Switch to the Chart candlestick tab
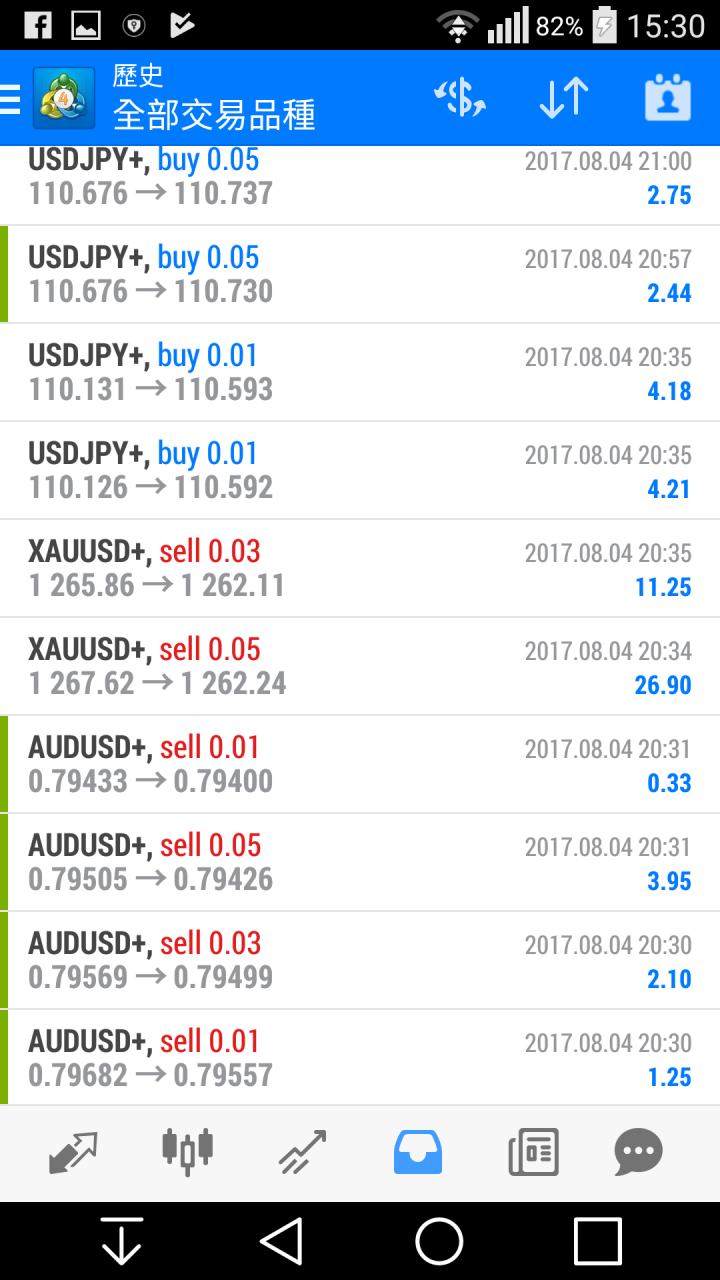720x1280 pixels. click(x=188, y=1153)
